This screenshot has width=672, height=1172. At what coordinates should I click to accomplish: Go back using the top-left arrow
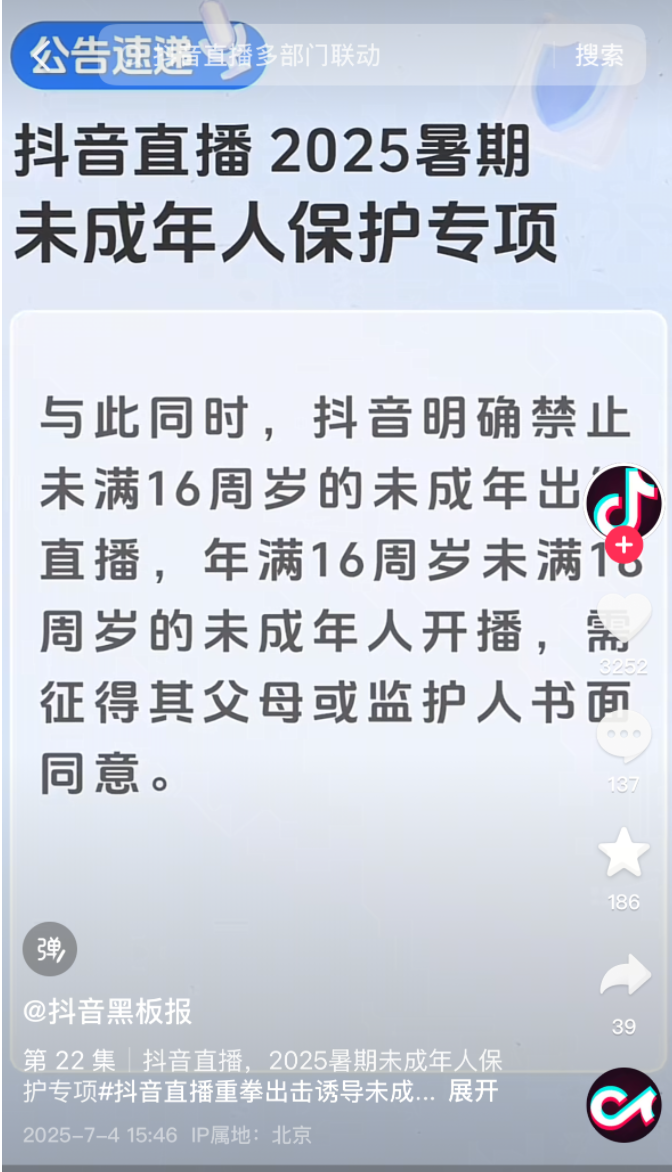[x=42, y=55]
